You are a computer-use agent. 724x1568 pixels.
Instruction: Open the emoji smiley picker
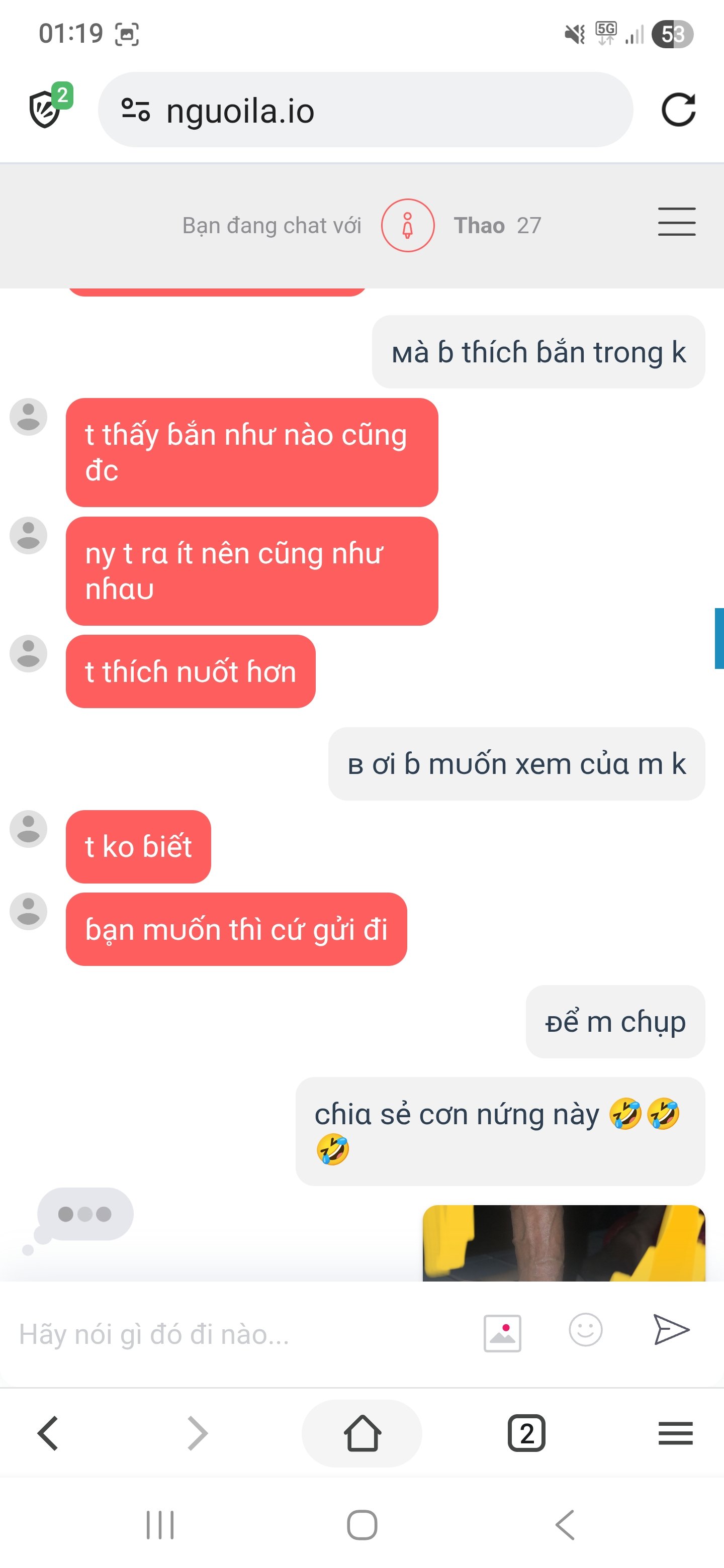coord(586,1330)
